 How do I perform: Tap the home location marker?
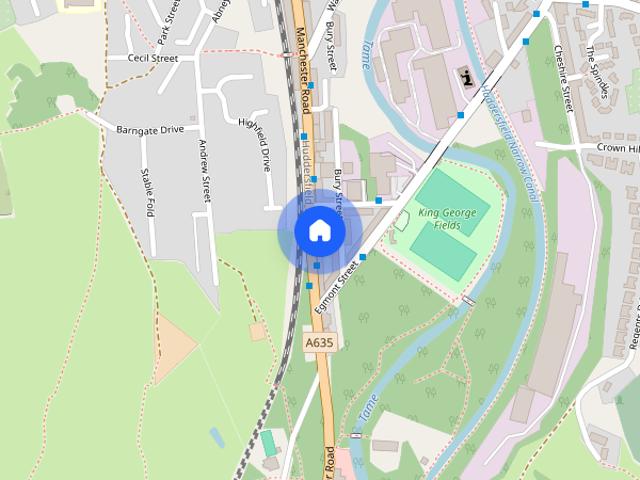coord(319,230)
